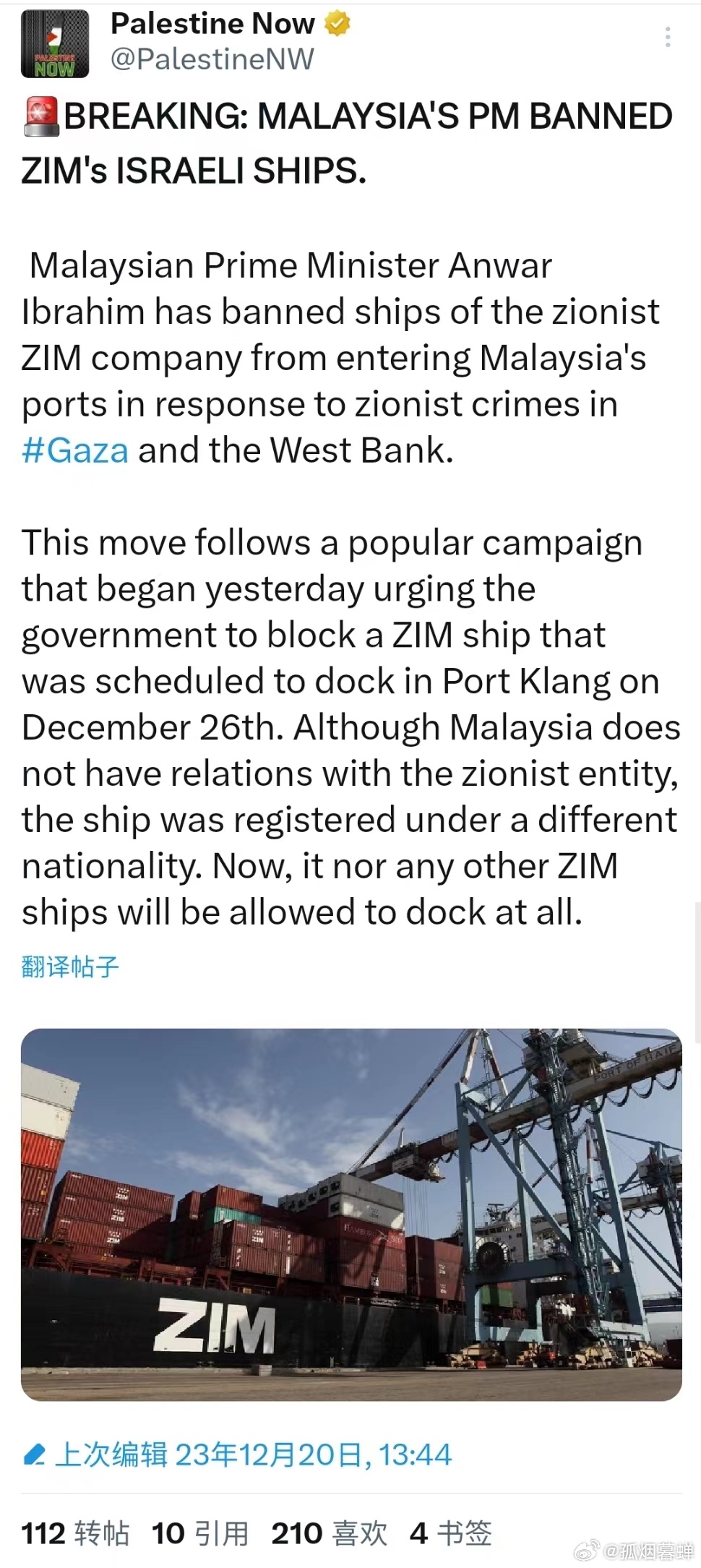View the 210 喜欢 likes list
This screenshot has width=701, height=1568.
click(329, 1533)
